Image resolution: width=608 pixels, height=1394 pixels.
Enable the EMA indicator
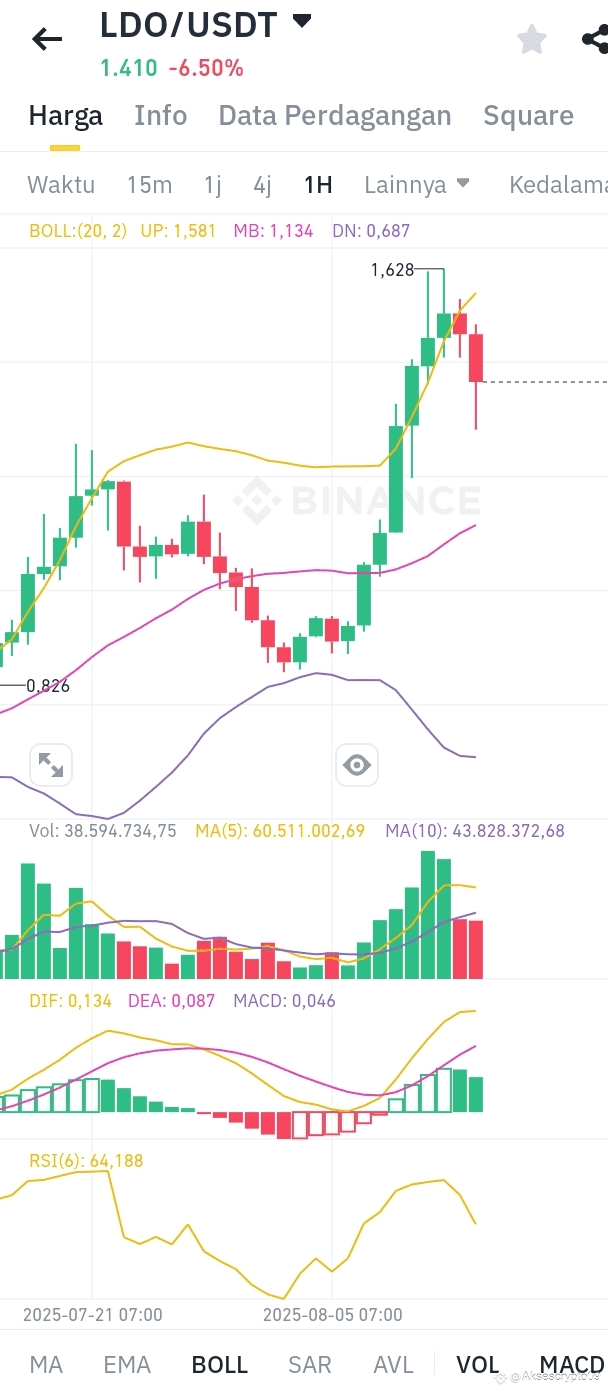[x=127, y=1365]
